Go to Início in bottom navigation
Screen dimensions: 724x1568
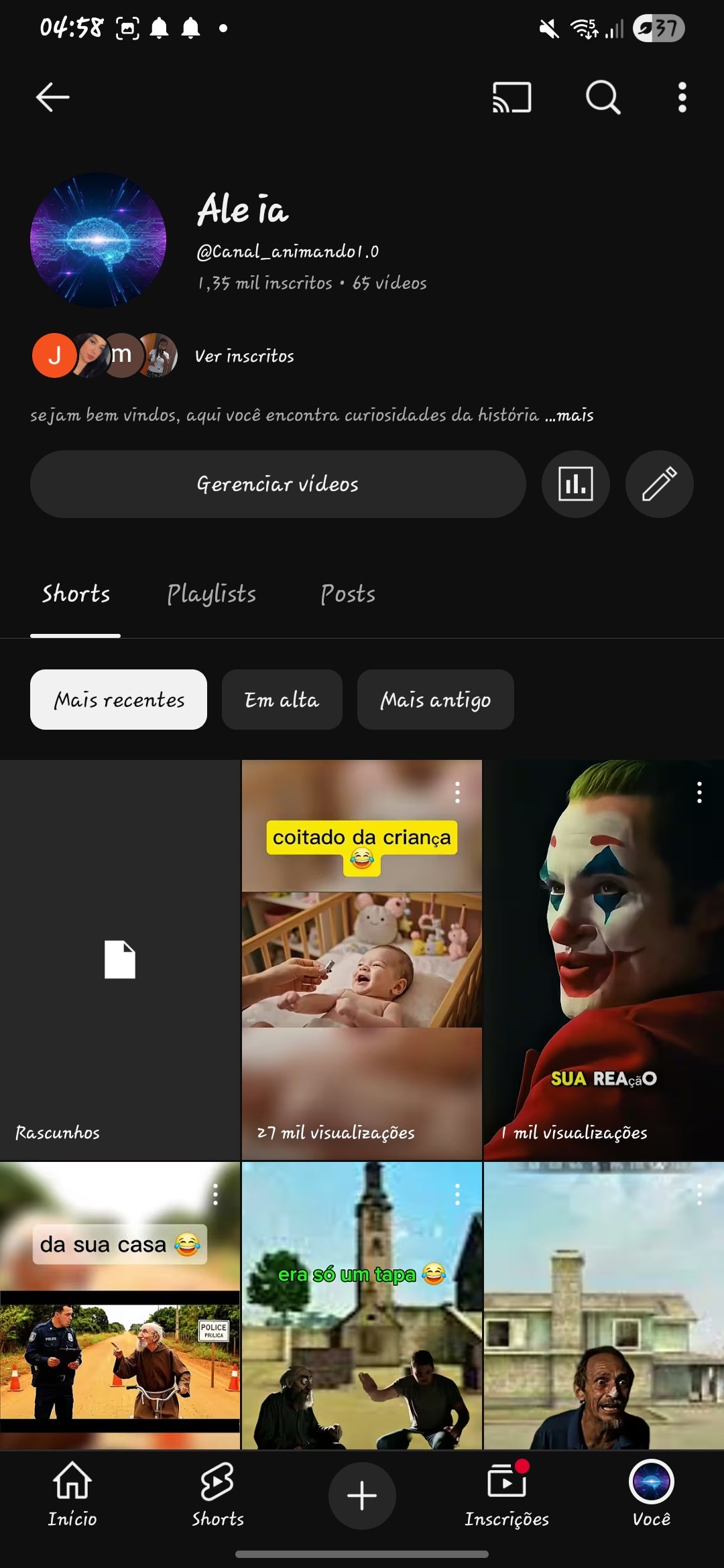[72, 1494]
